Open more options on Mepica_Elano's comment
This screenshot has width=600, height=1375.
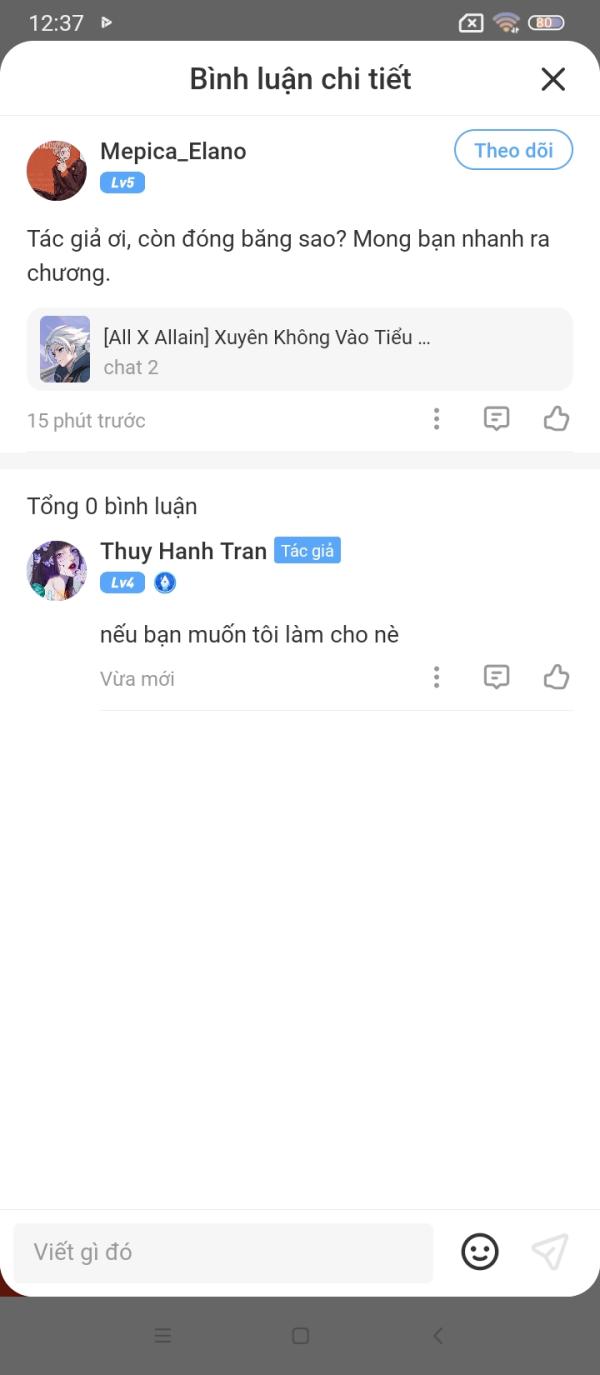point(436,419)
